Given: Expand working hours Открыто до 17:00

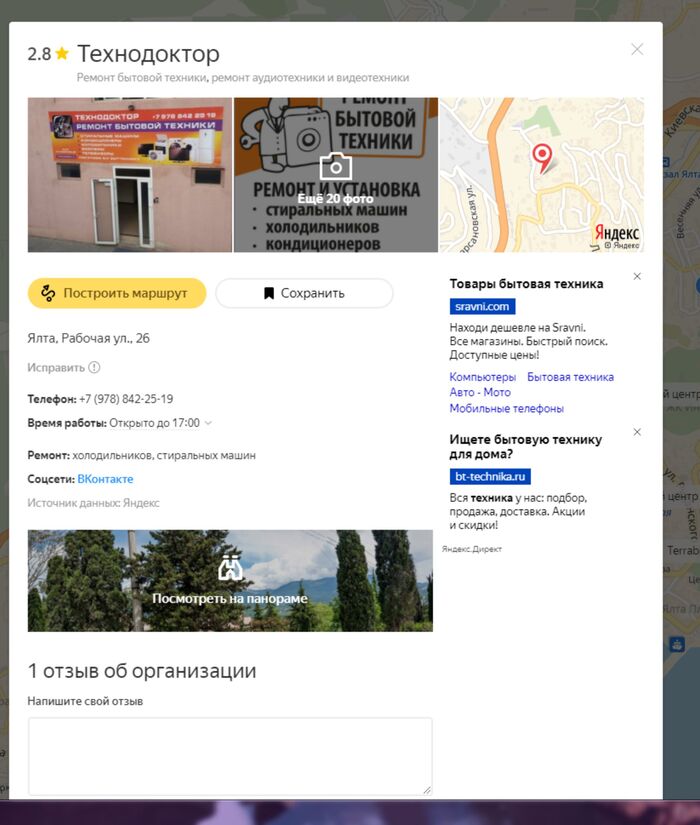Looking at the screenshot, I should coord(160,423).
